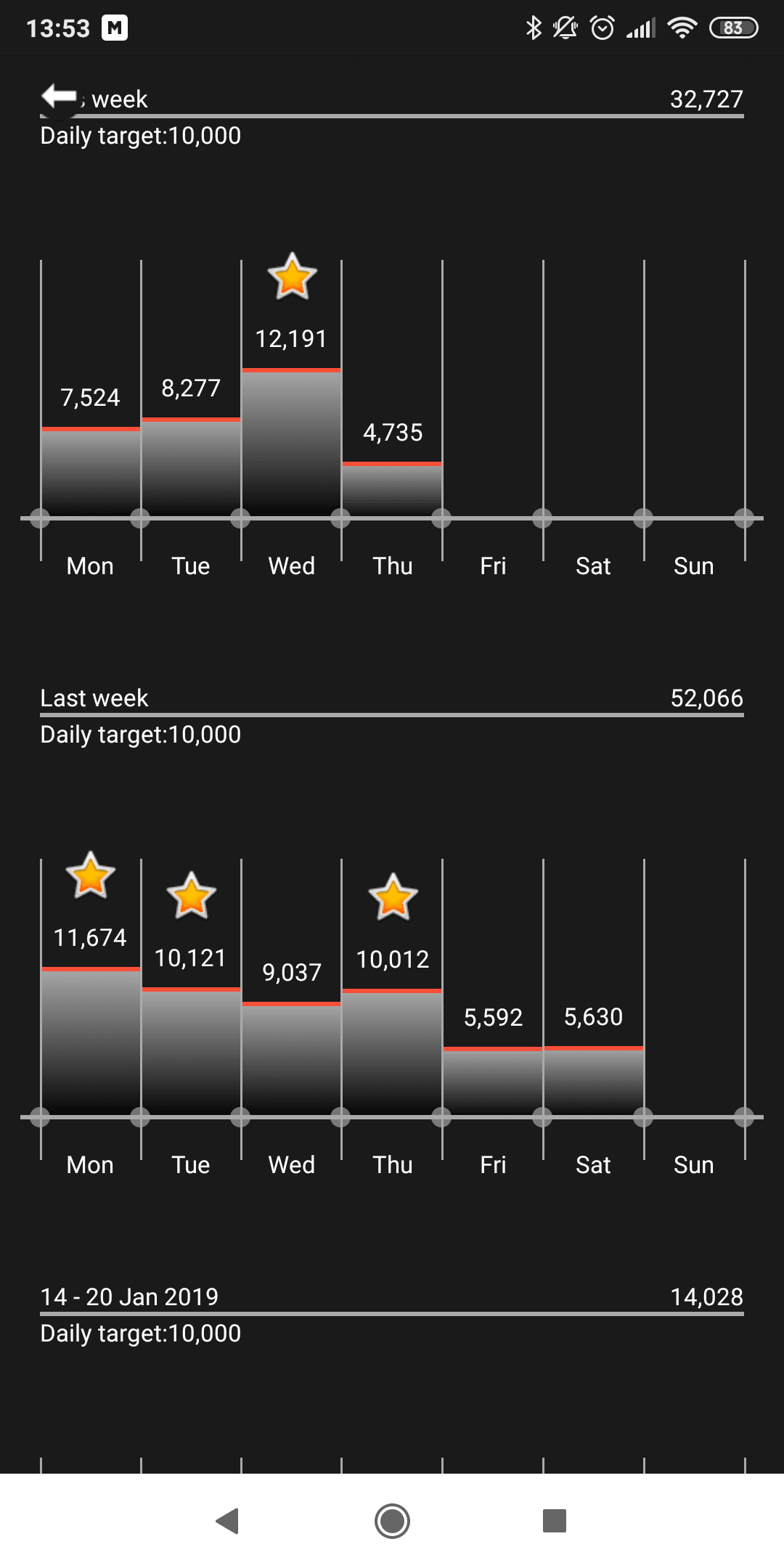The width and height of the screenshot is (784, 1568).
Task: Tap last week's Wednesday bar showing 9,037
Action: 291,1059
